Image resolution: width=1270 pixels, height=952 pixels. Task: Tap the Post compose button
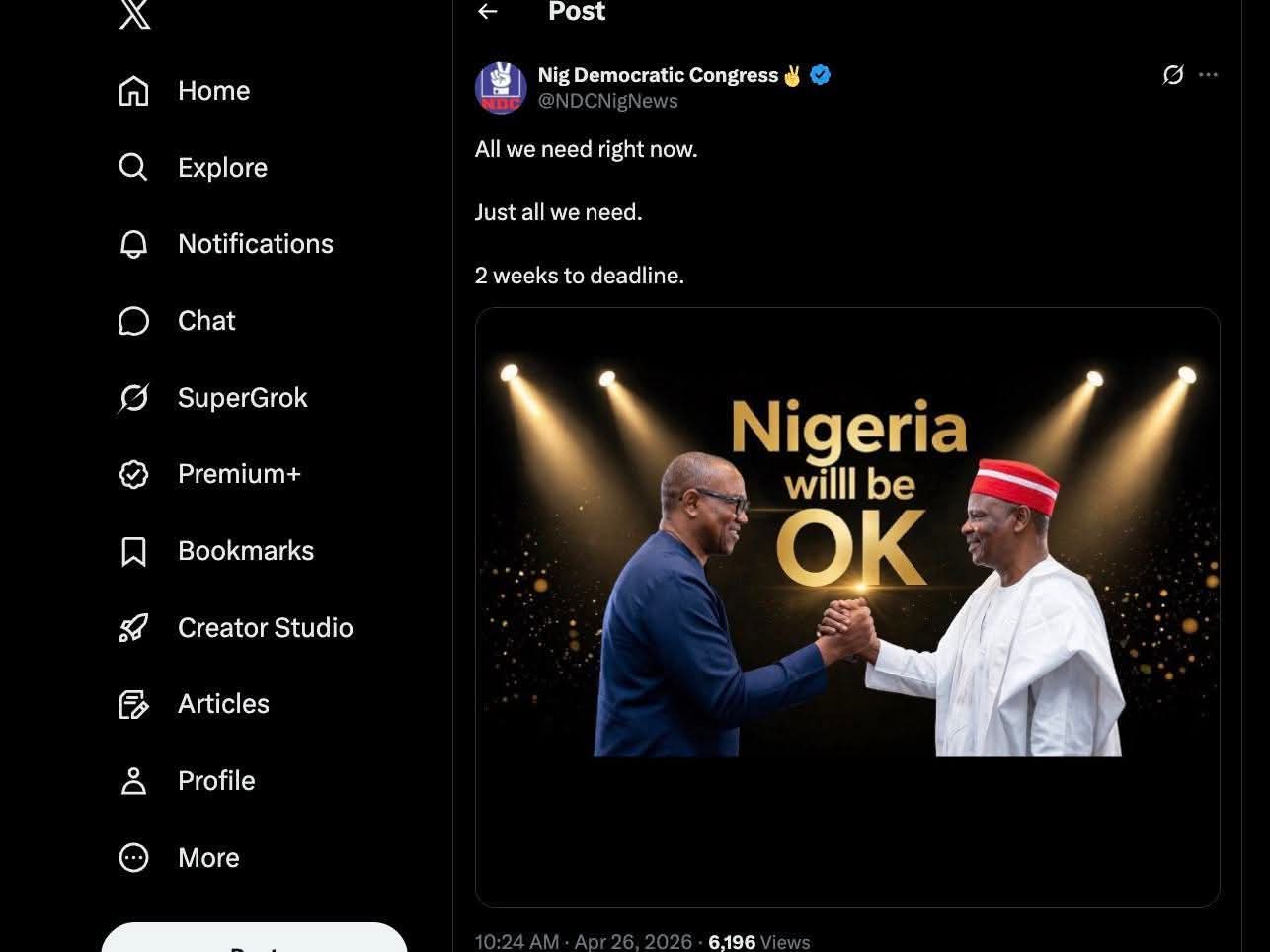click(254, 938)
